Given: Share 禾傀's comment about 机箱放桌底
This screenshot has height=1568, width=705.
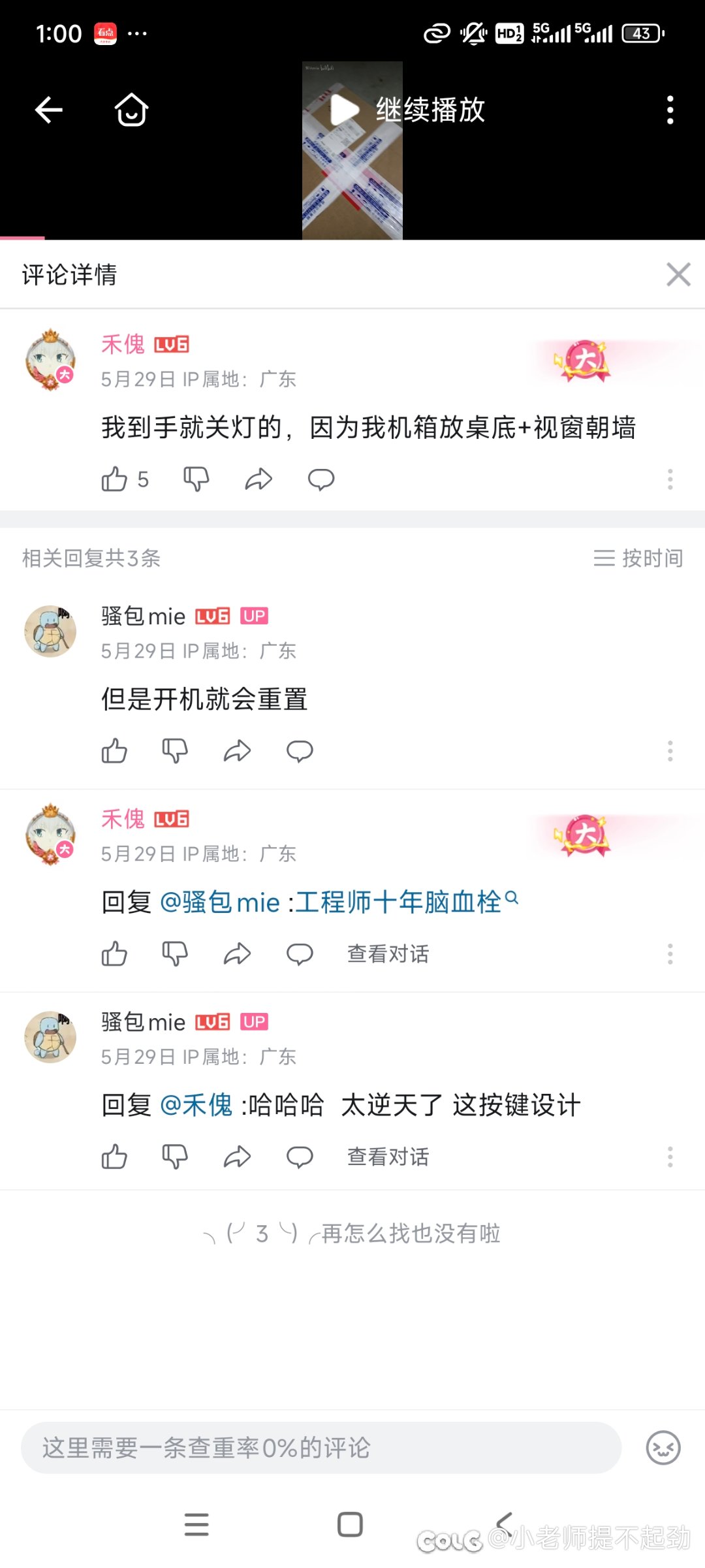Looking at the screenshot, I should (x=258, y=479).
